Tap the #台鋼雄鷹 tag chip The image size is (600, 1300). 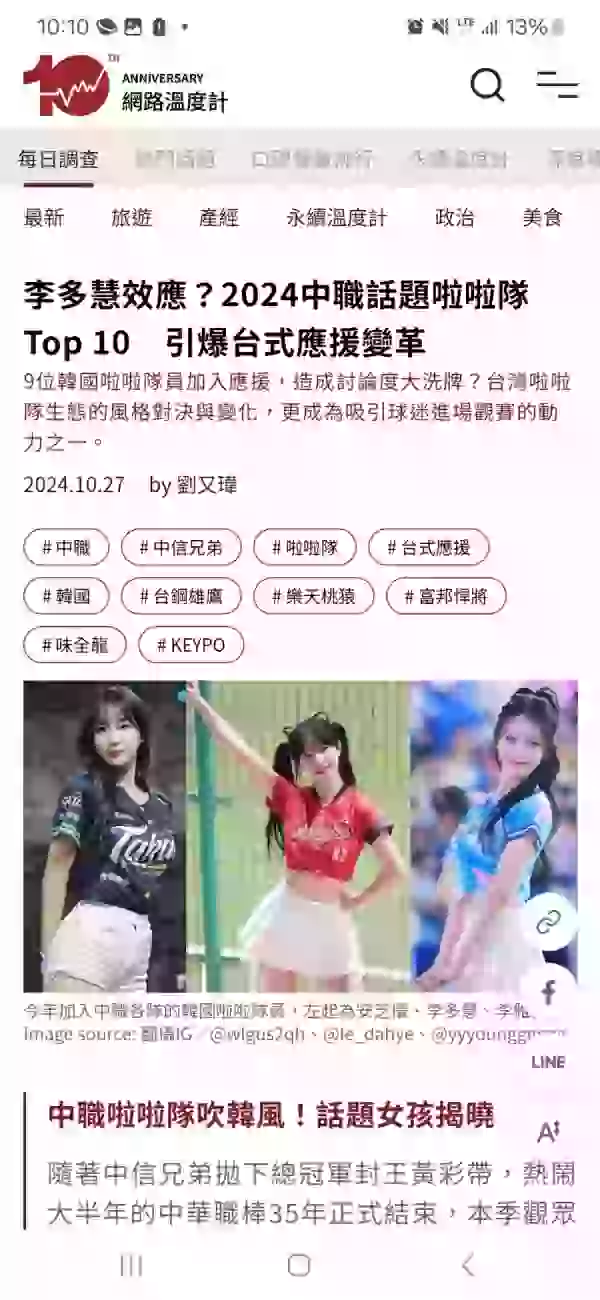click(181, 596)
